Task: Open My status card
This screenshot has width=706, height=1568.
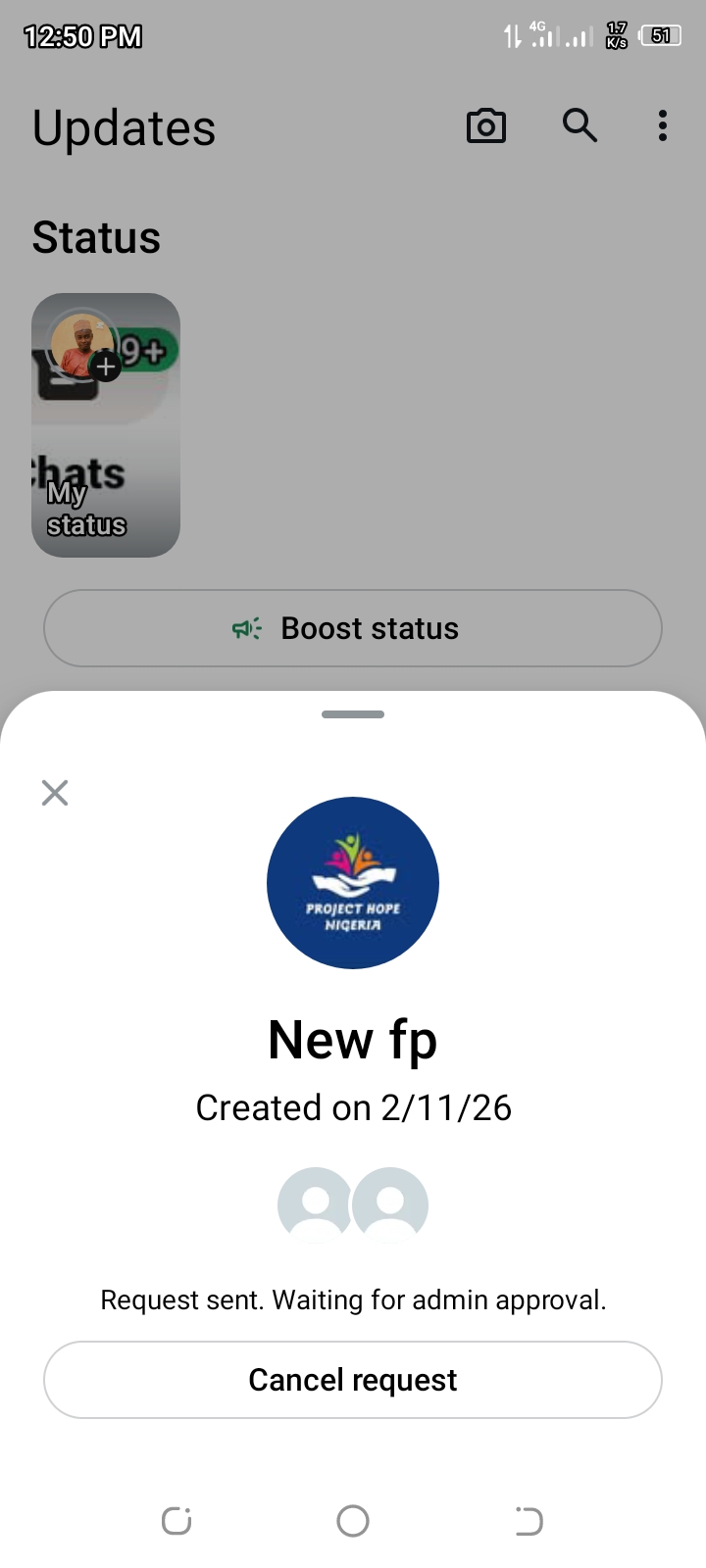Action: pos(106,425)
